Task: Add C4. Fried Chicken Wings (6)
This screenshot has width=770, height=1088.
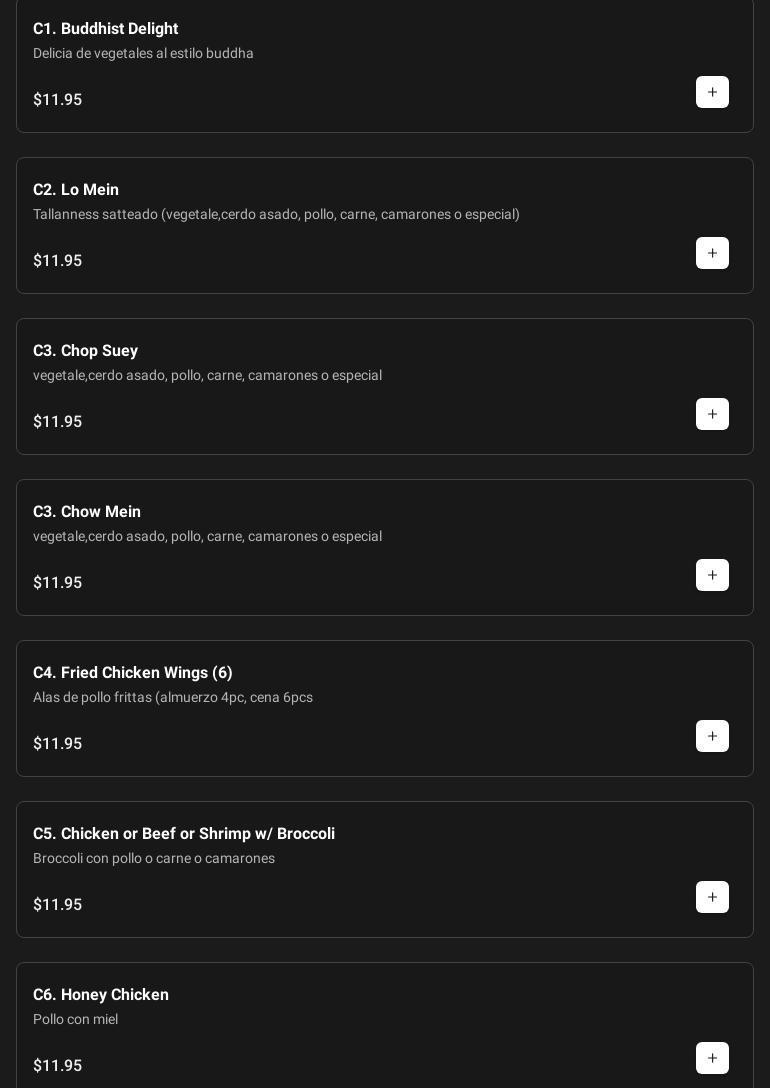Action: click(x=712, y=736)
